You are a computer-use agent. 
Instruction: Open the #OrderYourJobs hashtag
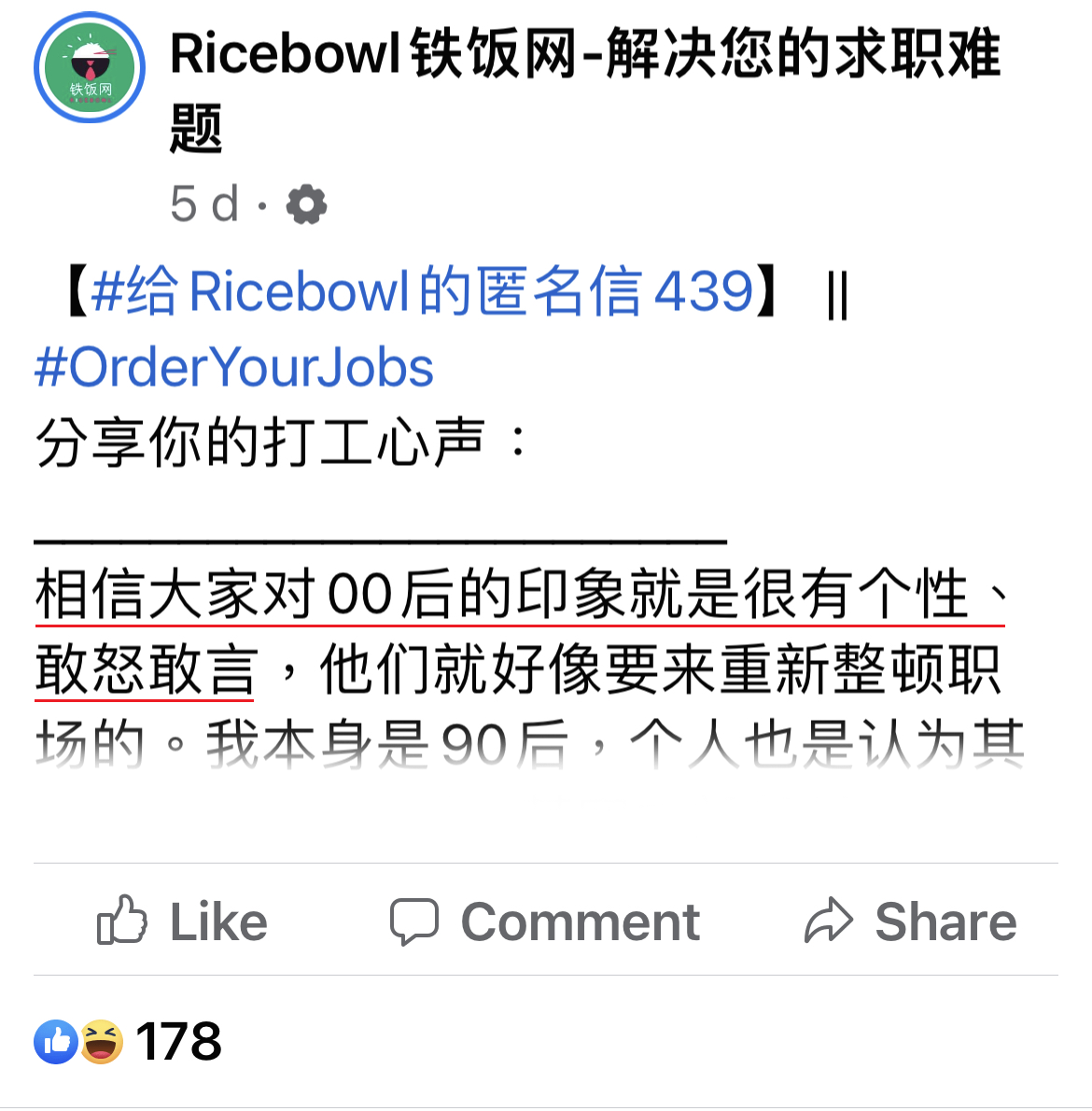coord(234,367)
